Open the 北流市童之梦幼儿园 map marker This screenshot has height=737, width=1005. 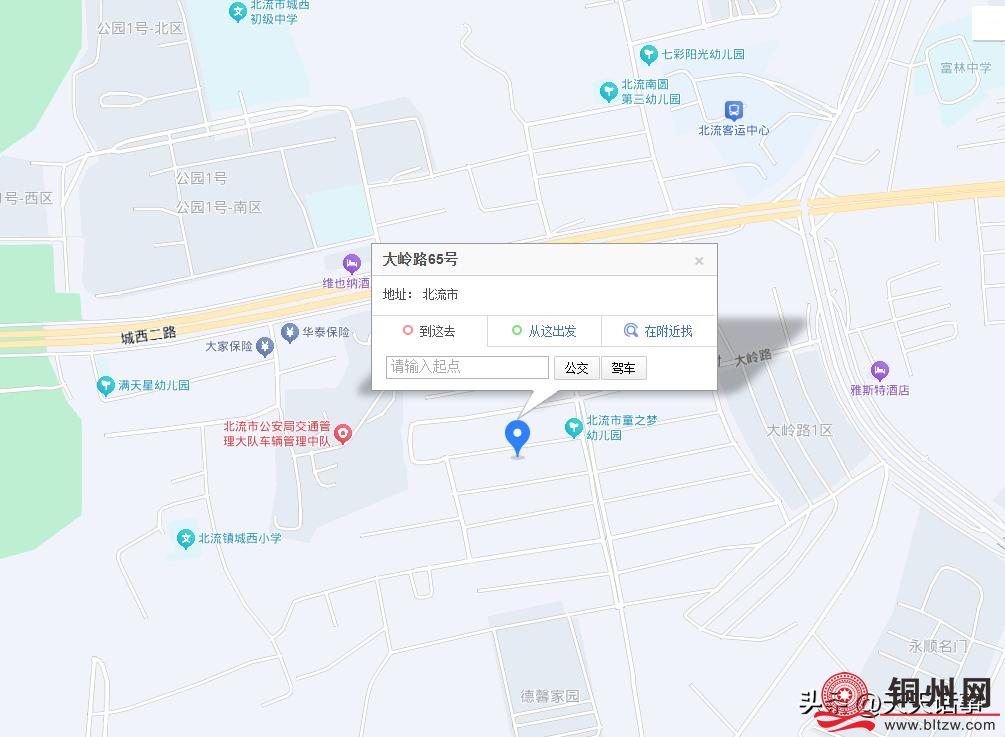[574, 428]
